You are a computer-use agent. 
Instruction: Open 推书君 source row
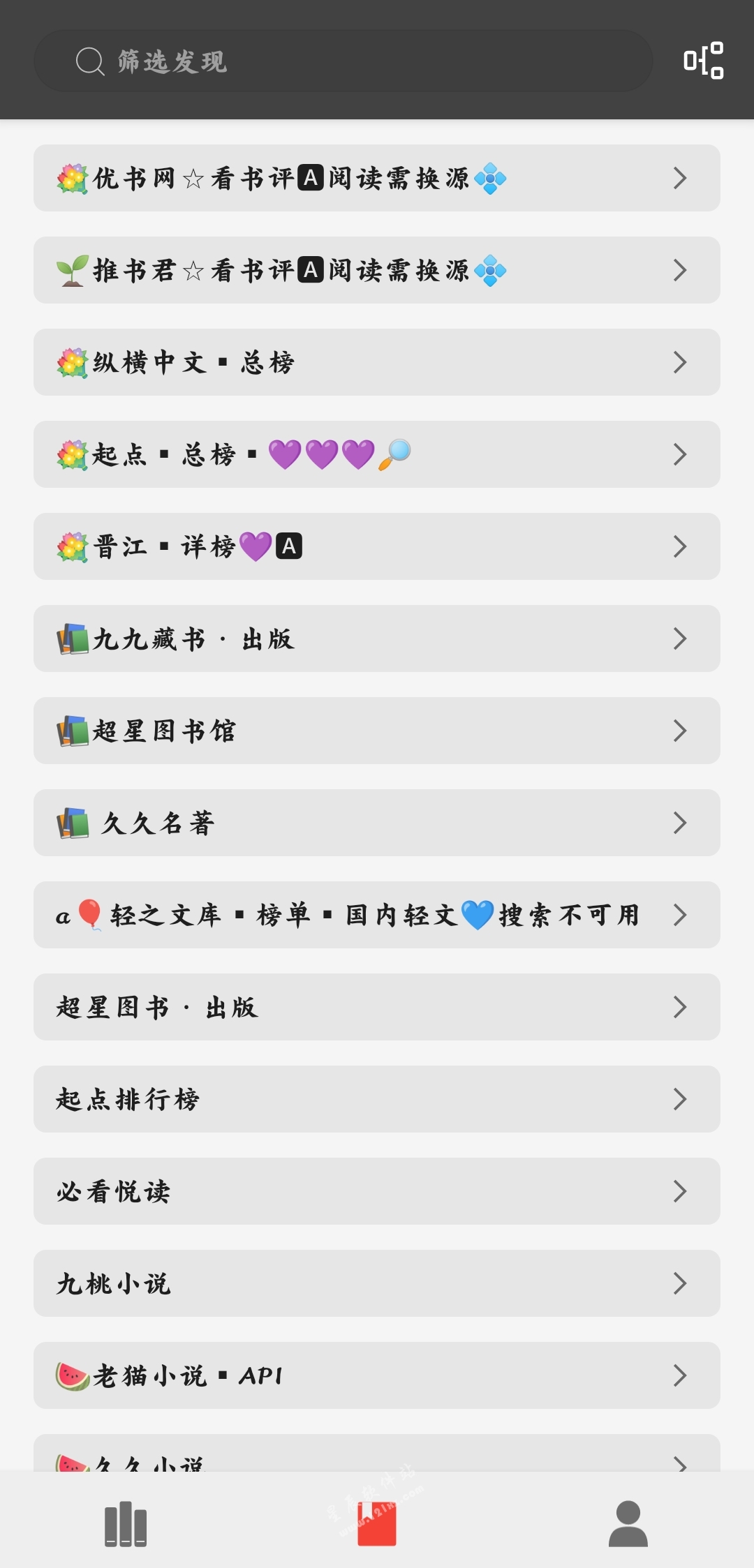click(377, 270)
